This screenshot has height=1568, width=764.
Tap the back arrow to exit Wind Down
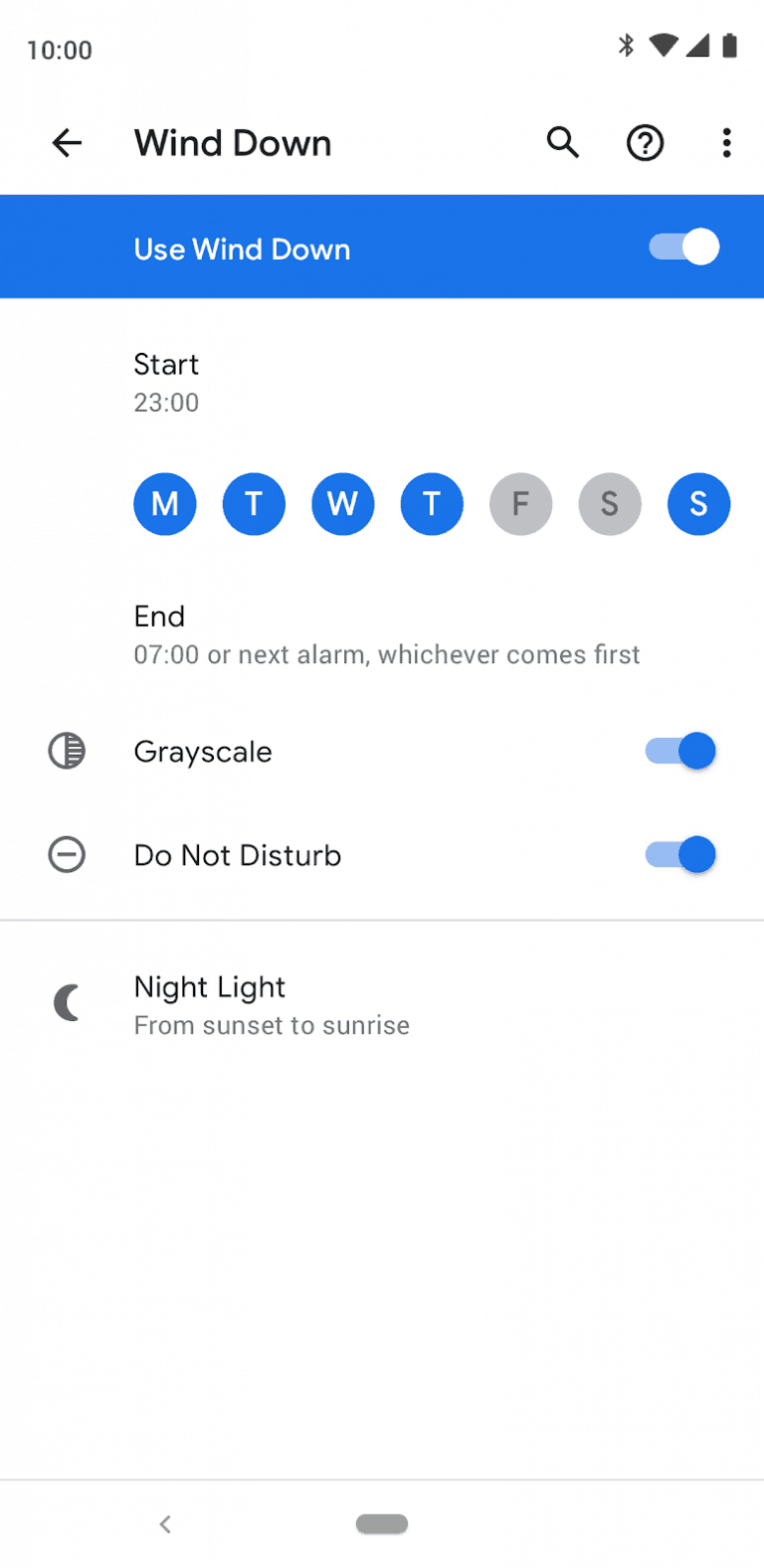coord(67,143)
